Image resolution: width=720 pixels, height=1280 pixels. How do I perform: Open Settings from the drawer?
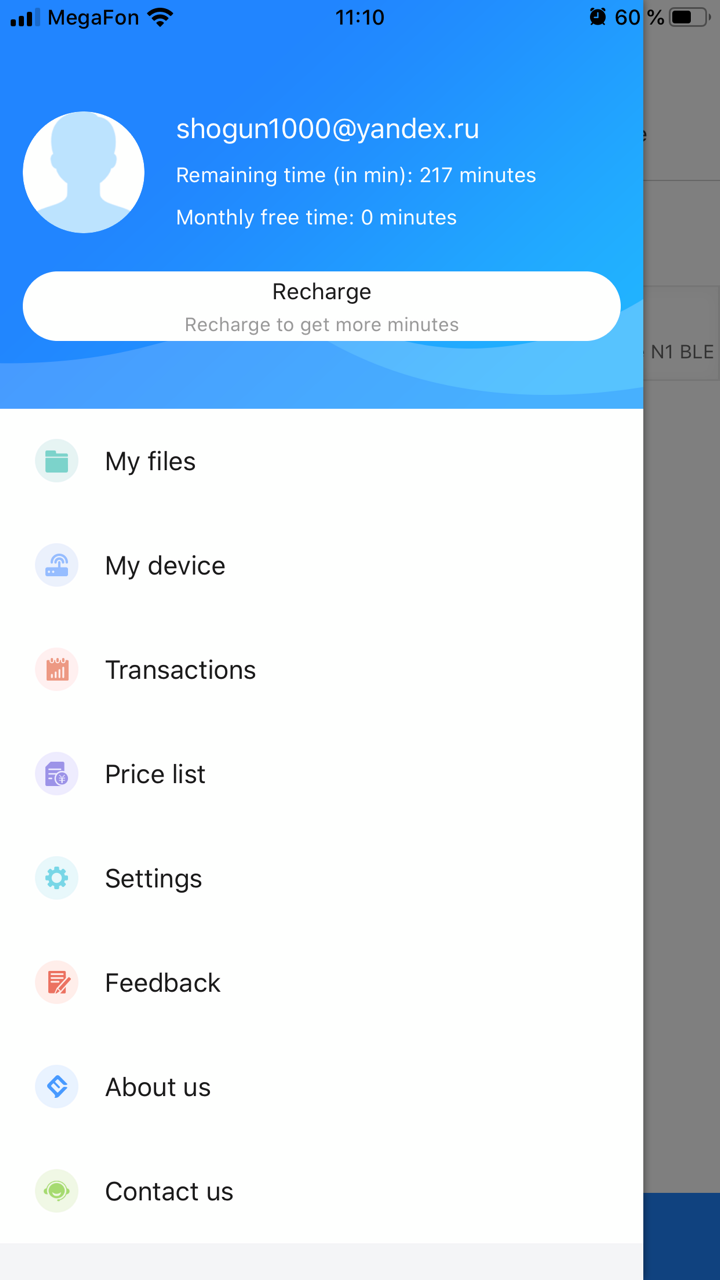pos(322,878)
